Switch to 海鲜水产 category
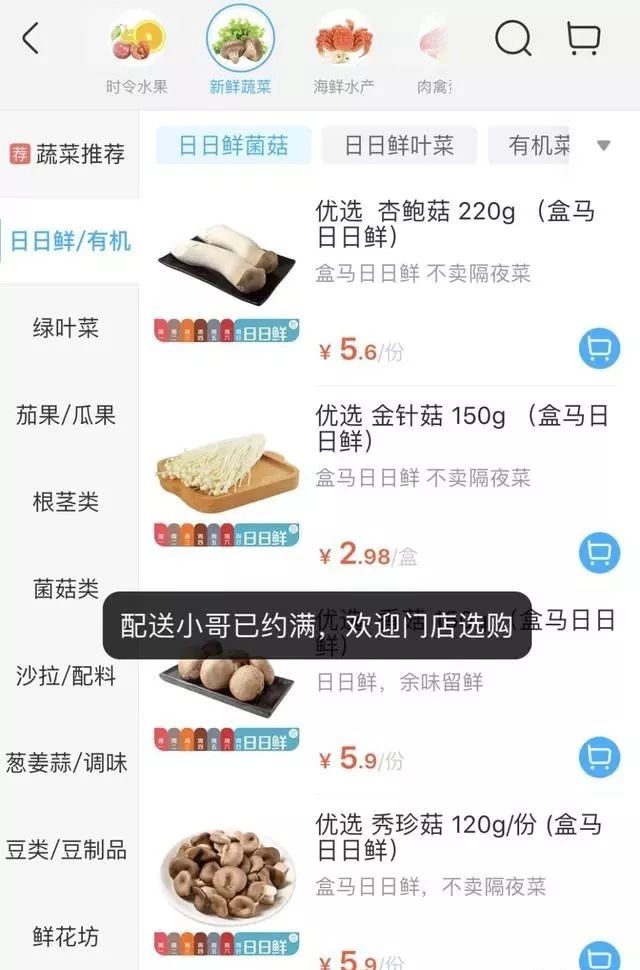This screenshot has height=970, width=640. [x=343, y=52]
